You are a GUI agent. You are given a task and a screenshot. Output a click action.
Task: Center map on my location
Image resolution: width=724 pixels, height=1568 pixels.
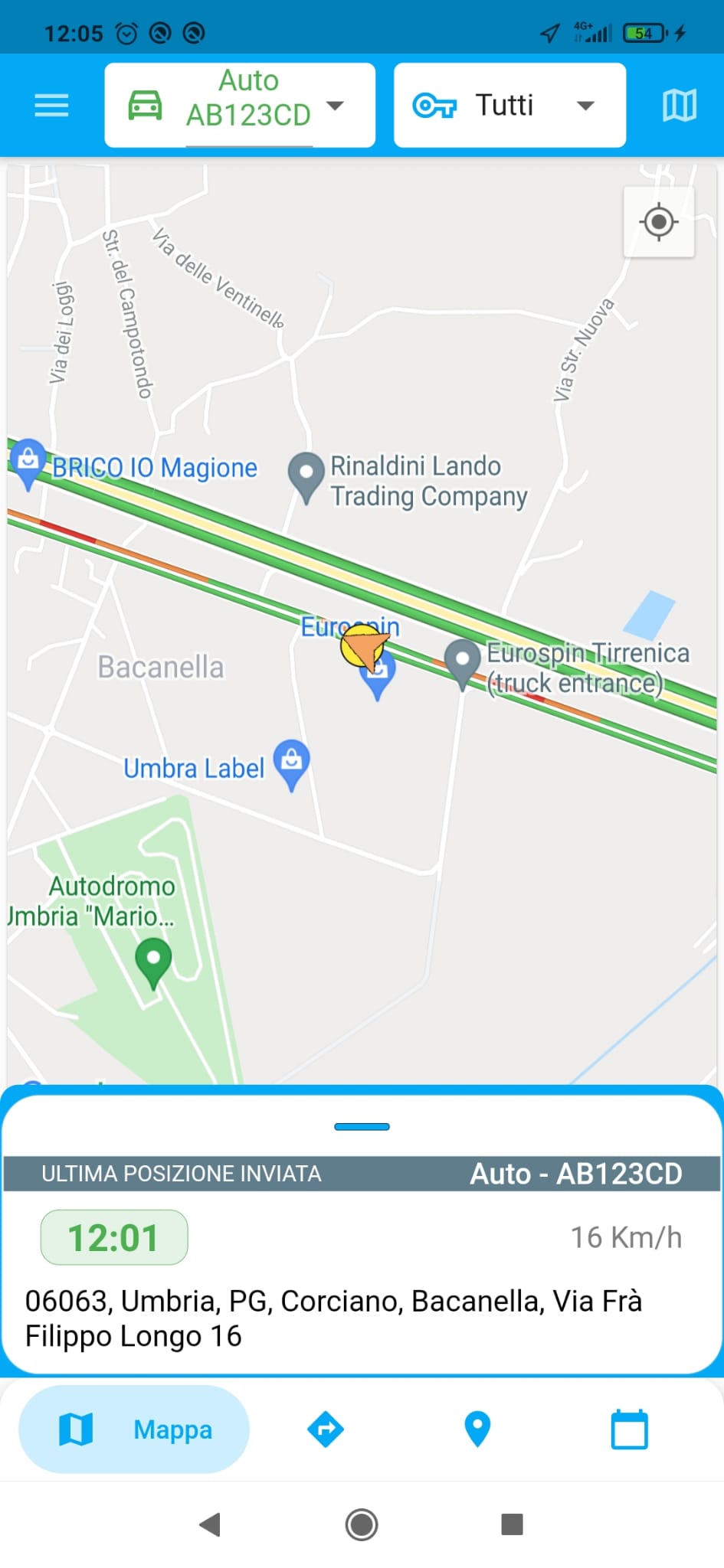click(x=659, y=222)
